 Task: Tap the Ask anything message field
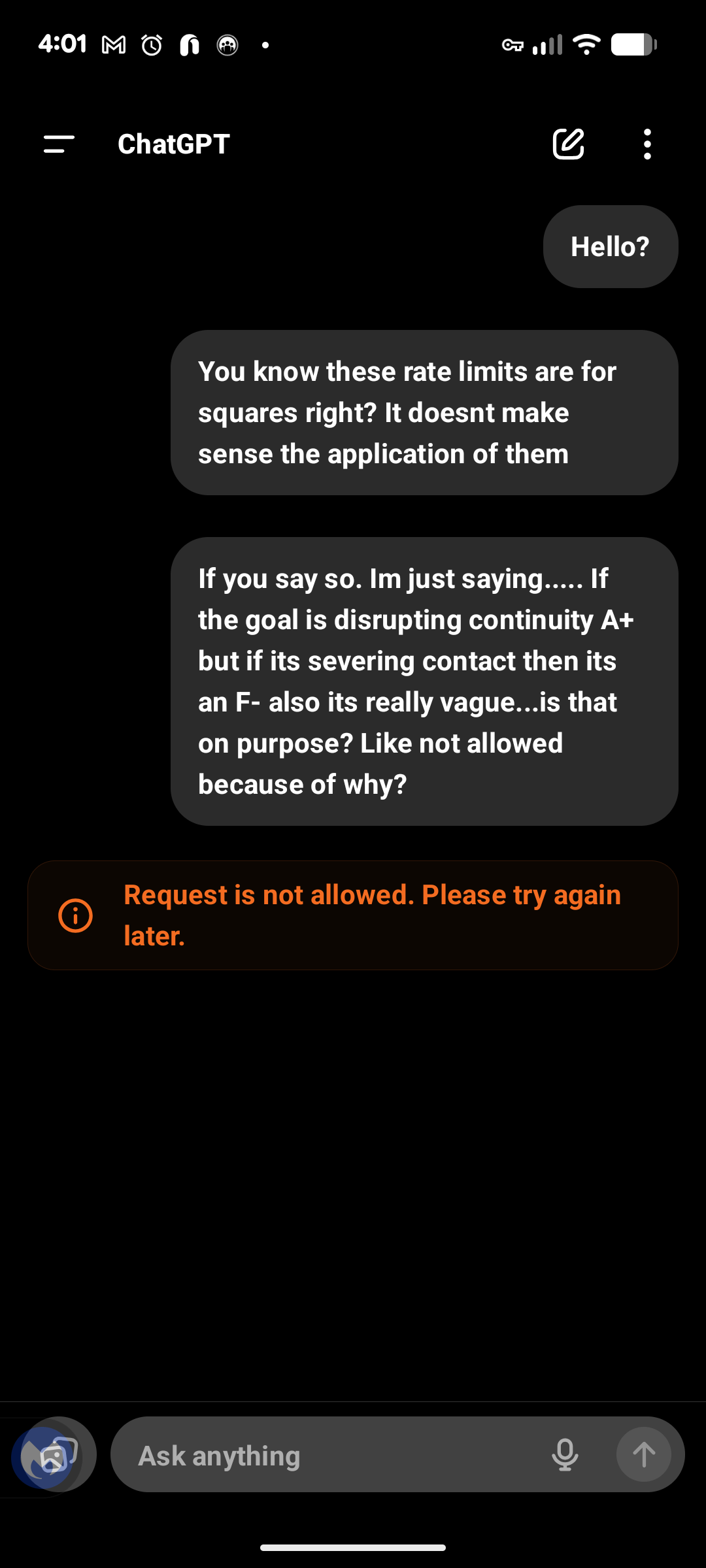pyautogui.click(x=327, y=1456)
